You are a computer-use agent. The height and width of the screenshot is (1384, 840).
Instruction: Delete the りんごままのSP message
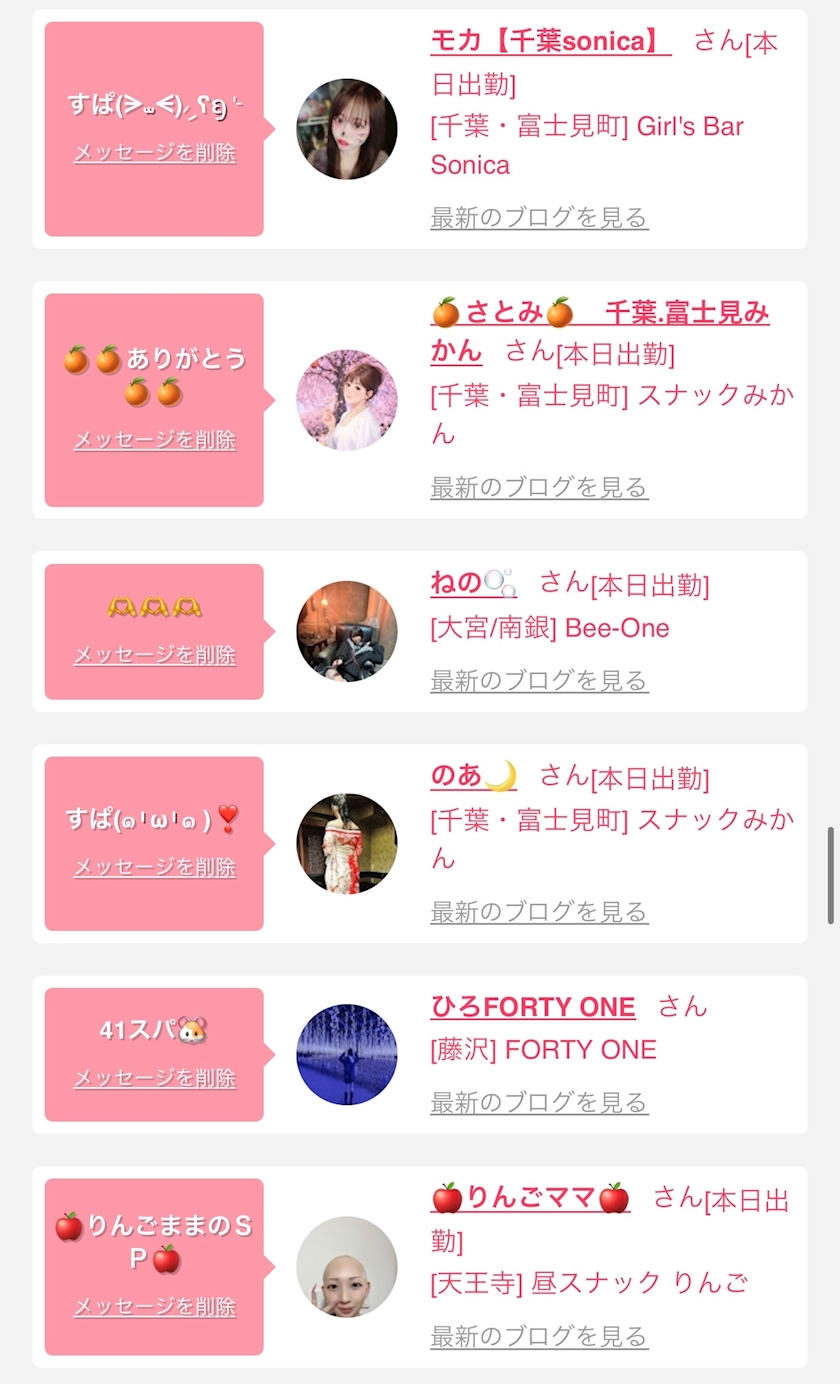[x=155, y=1308]
